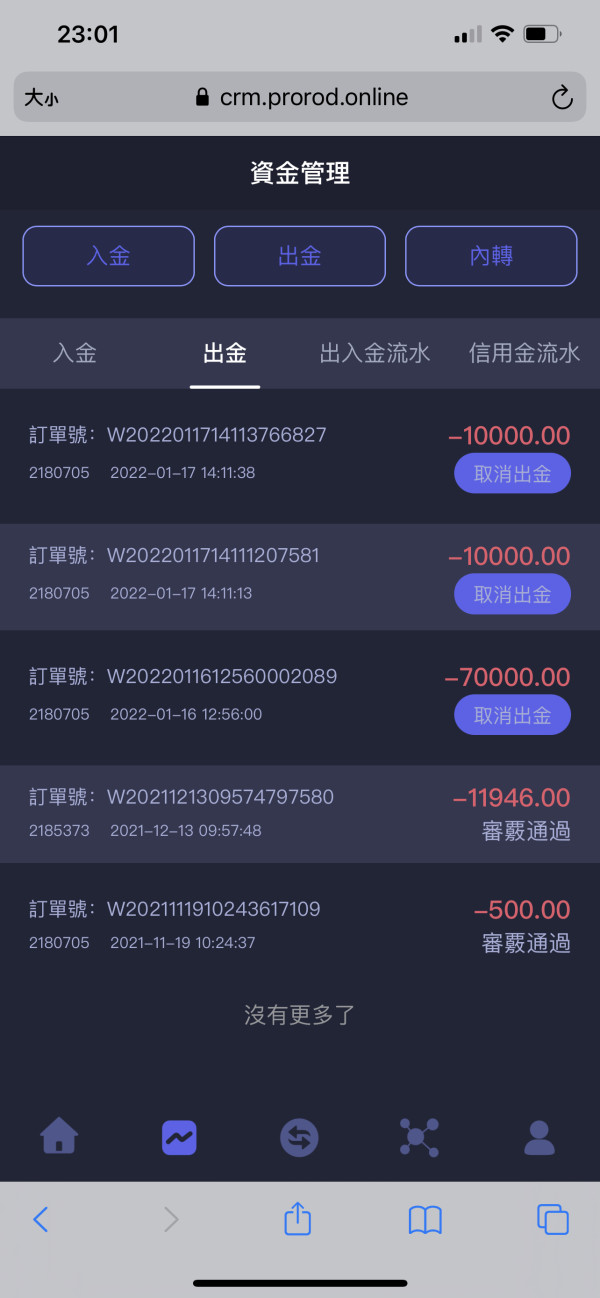Image resolution: width=600 pixels, height=1298 pixels.
Task: Switch to the 出入金流水 tab
Action: [375, 353]
